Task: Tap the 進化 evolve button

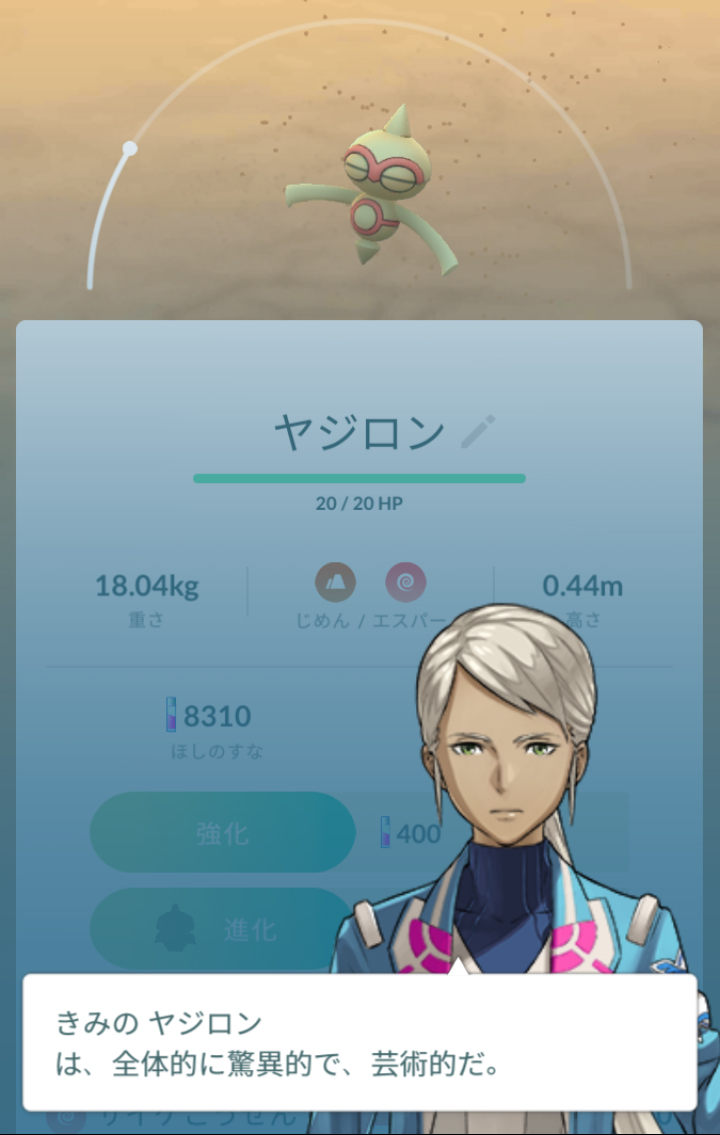Action: pyautogui.click(x=222, y=930)
